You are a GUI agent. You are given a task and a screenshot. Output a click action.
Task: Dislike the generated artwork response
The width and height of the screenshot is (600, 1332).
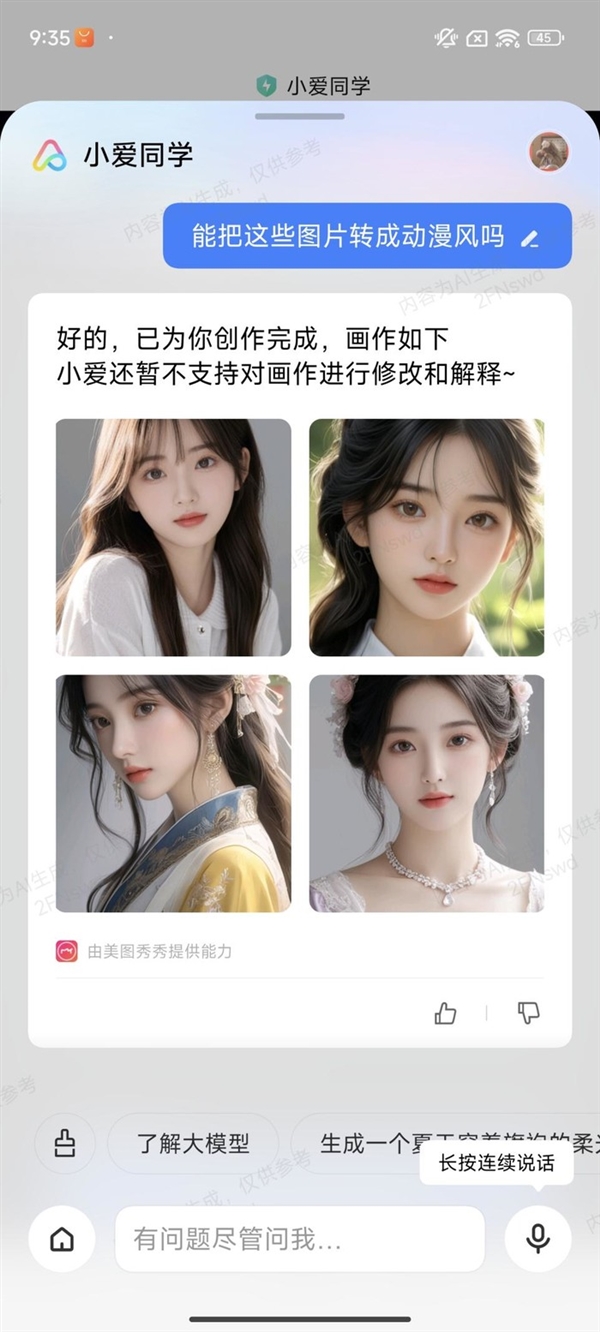coord(528,1014)
